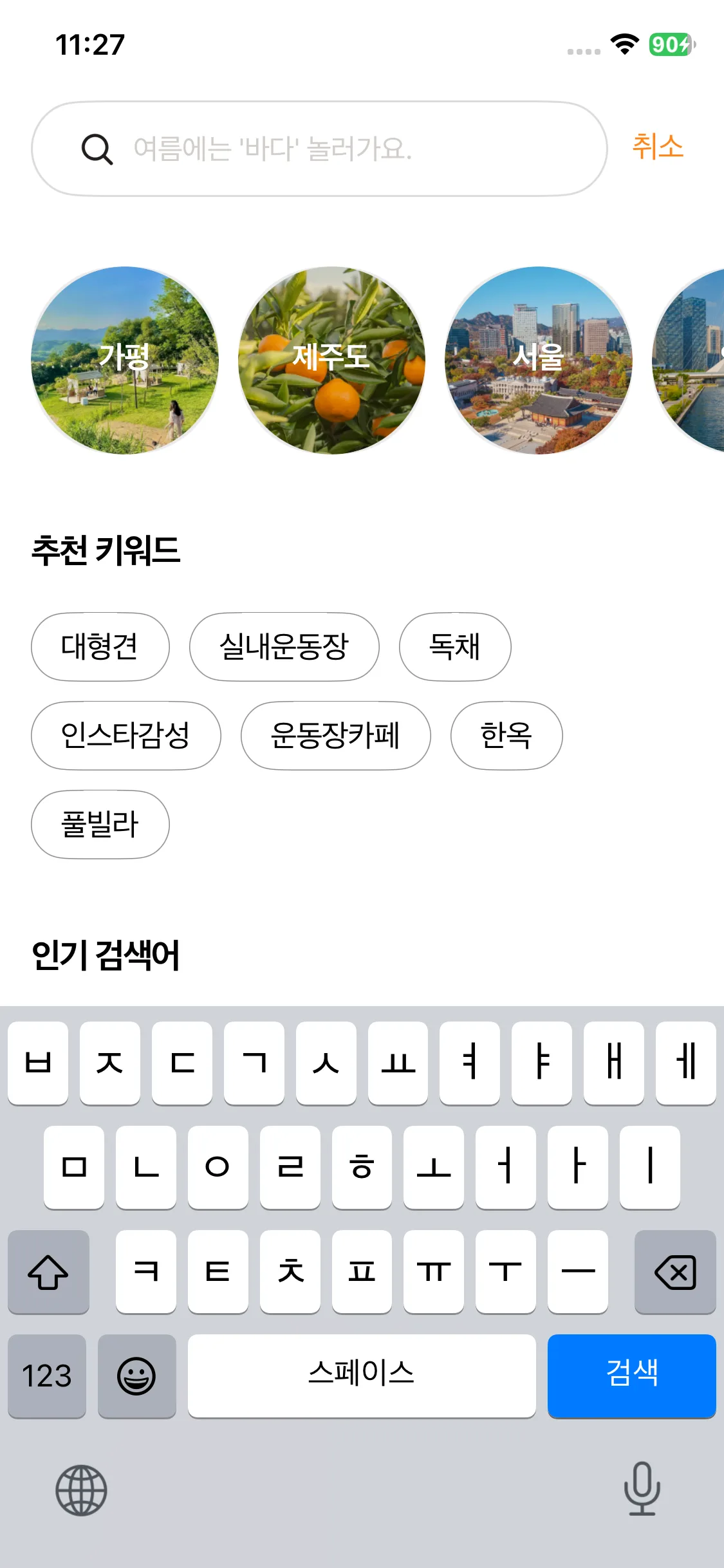
Task: Switch keyboard to numbers with the 123 key
Action: (47, 1375)
